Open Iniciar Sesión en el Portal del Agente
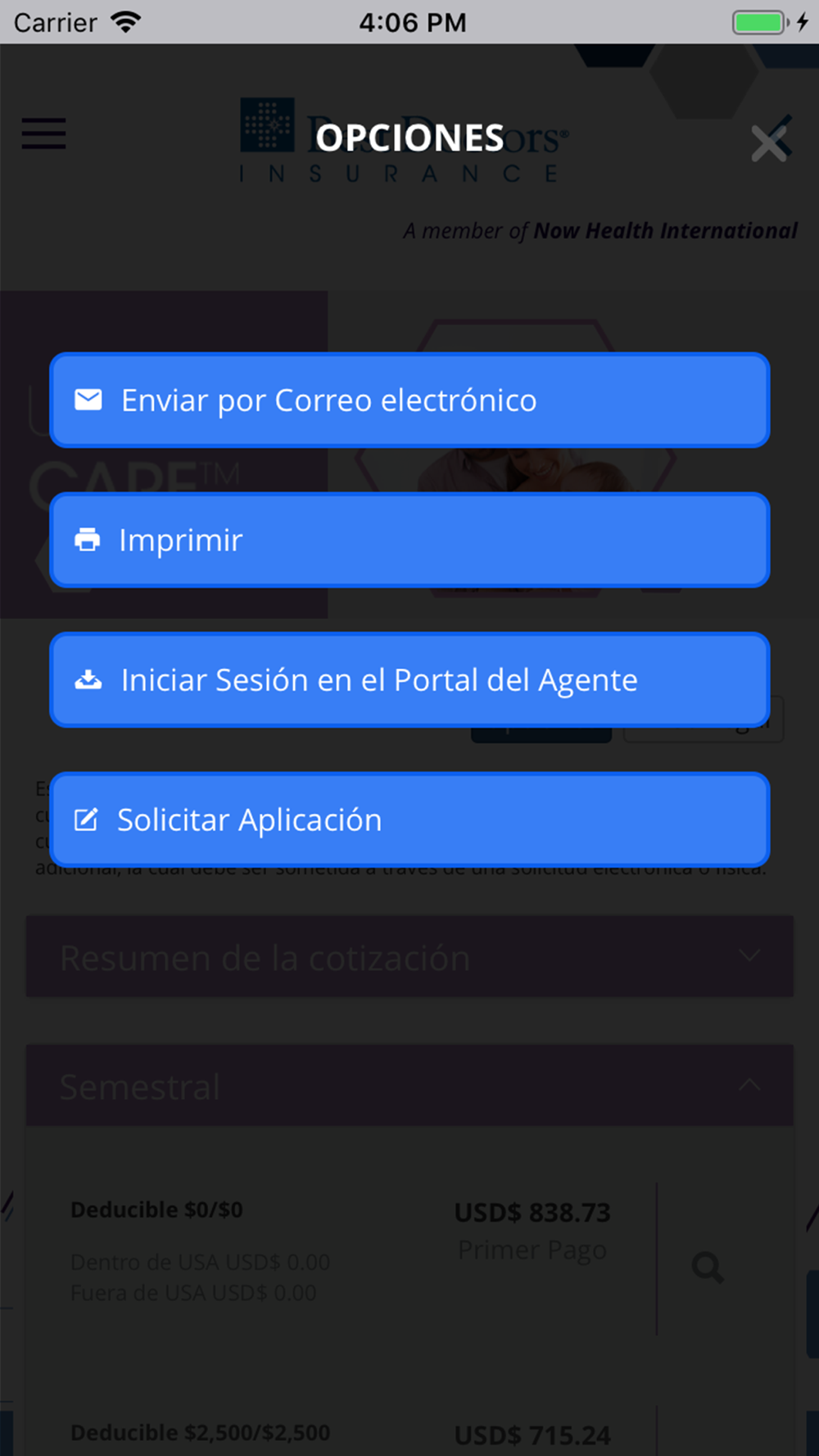This screenshot has width=819, height=1456. 409,680
